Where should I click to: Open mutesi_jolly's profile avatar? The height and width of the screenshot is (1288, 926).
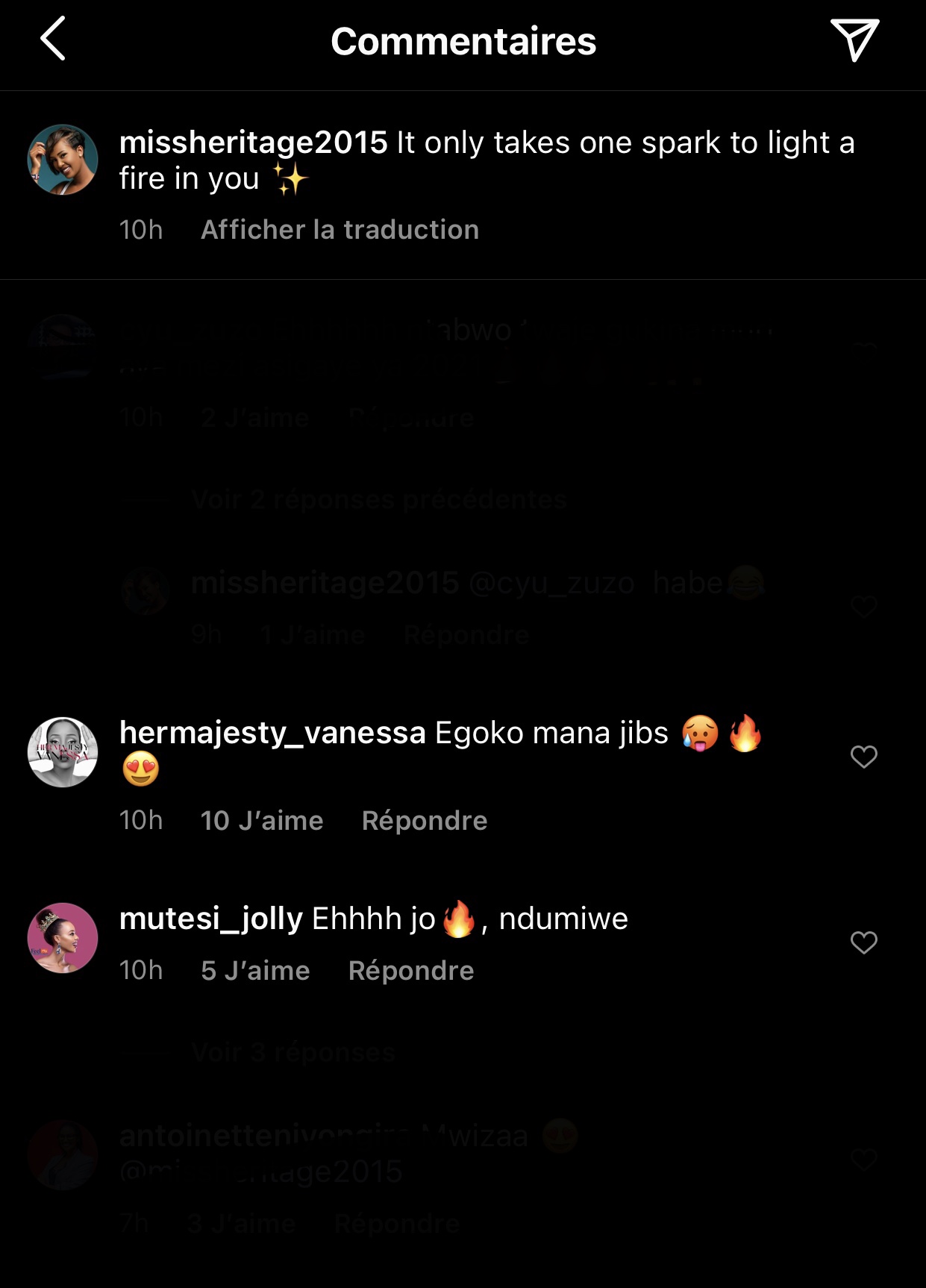[63, 938]
